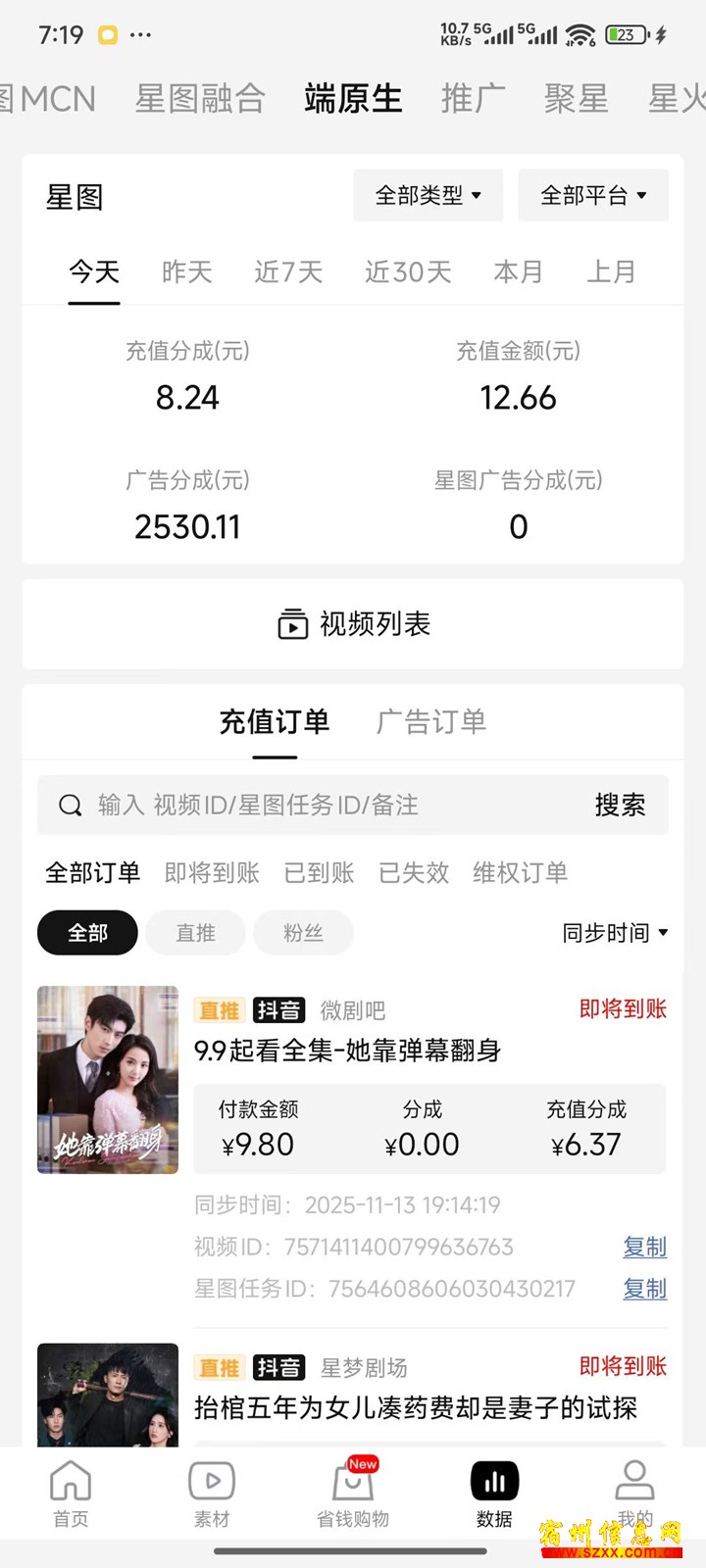Select the 本月 date range
706x1568 pixels.
518,271
